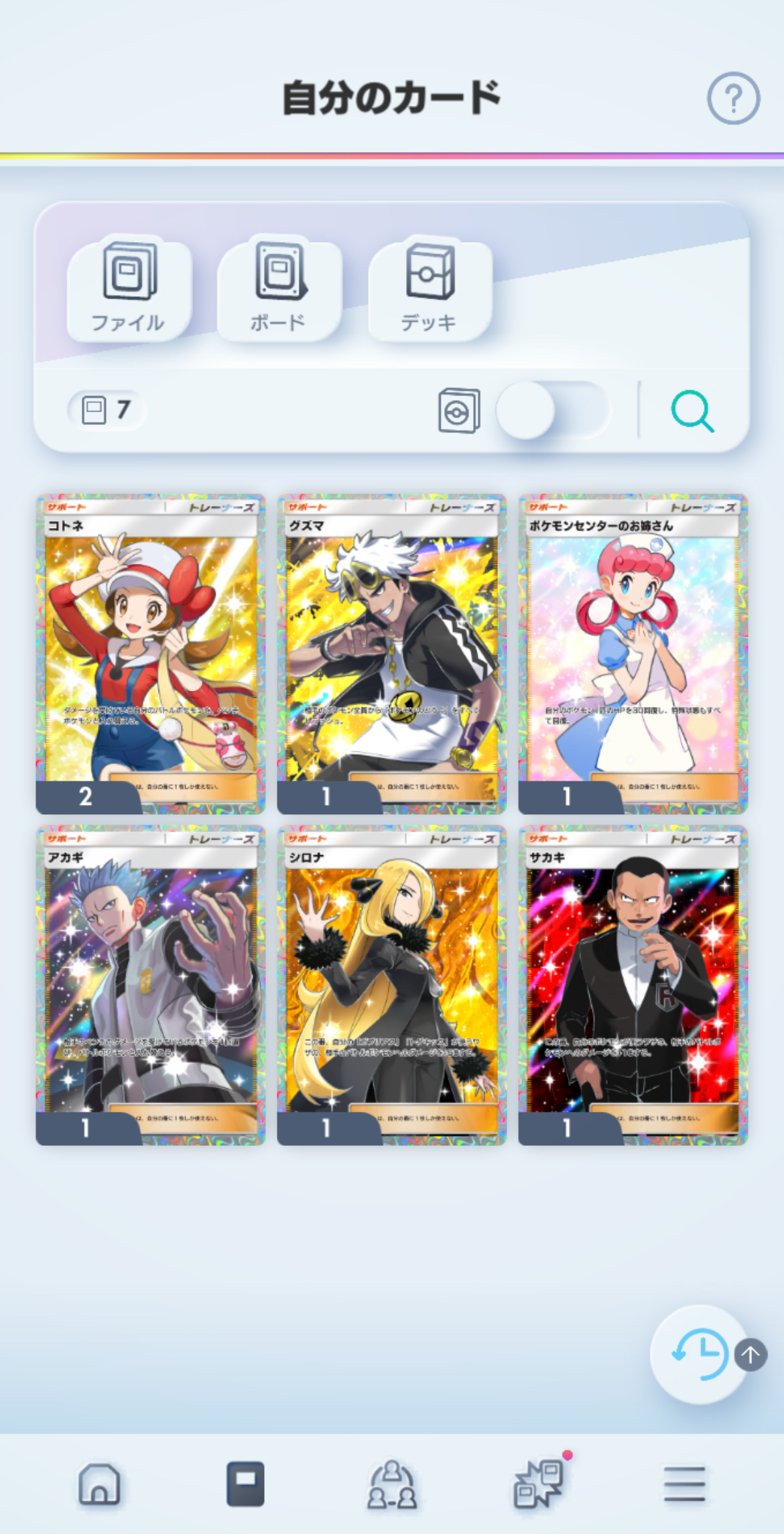
Task: Open the シロナ card
Action: point(392,985)
